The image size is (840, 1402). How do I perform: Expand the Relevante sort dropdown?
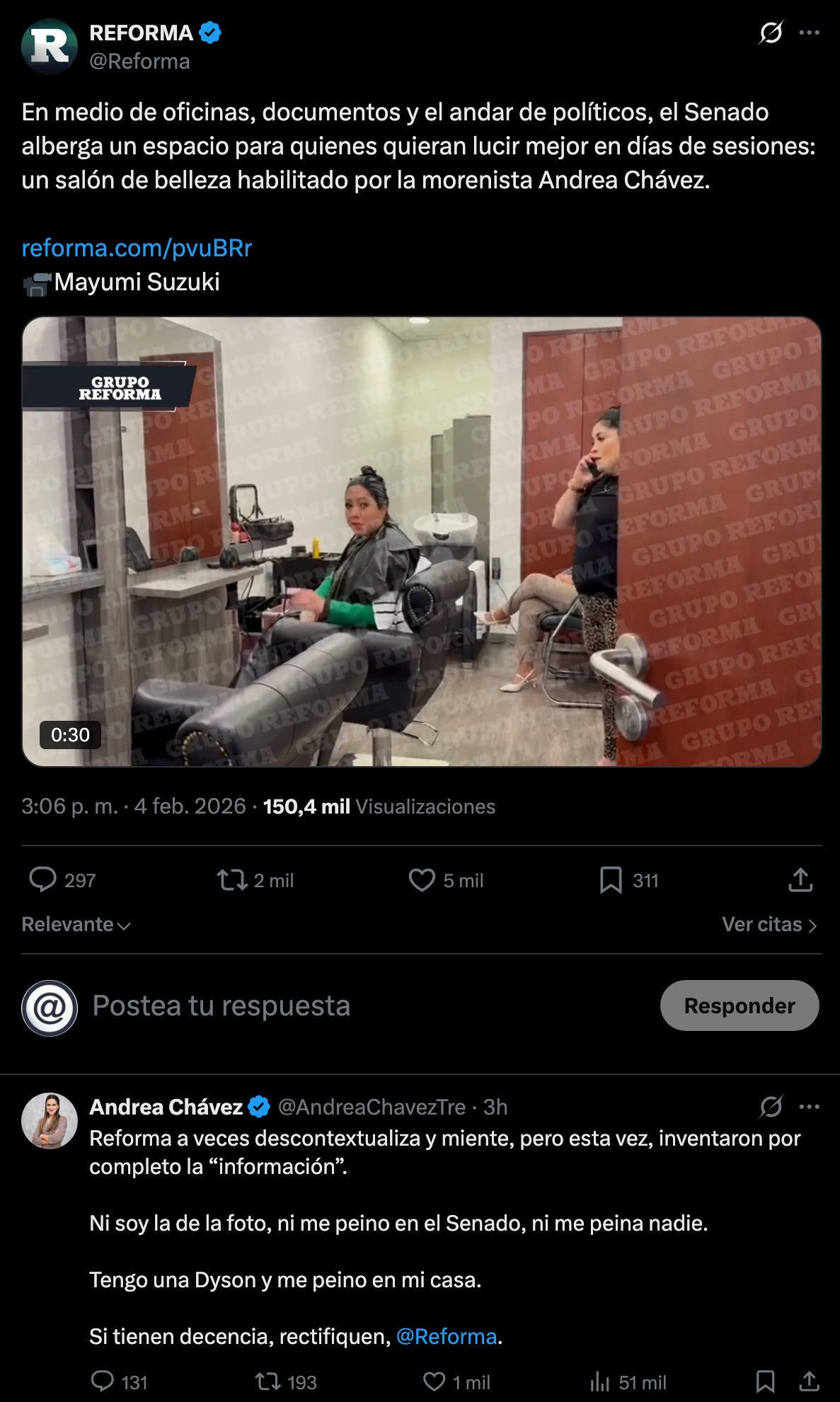[76, 925]
